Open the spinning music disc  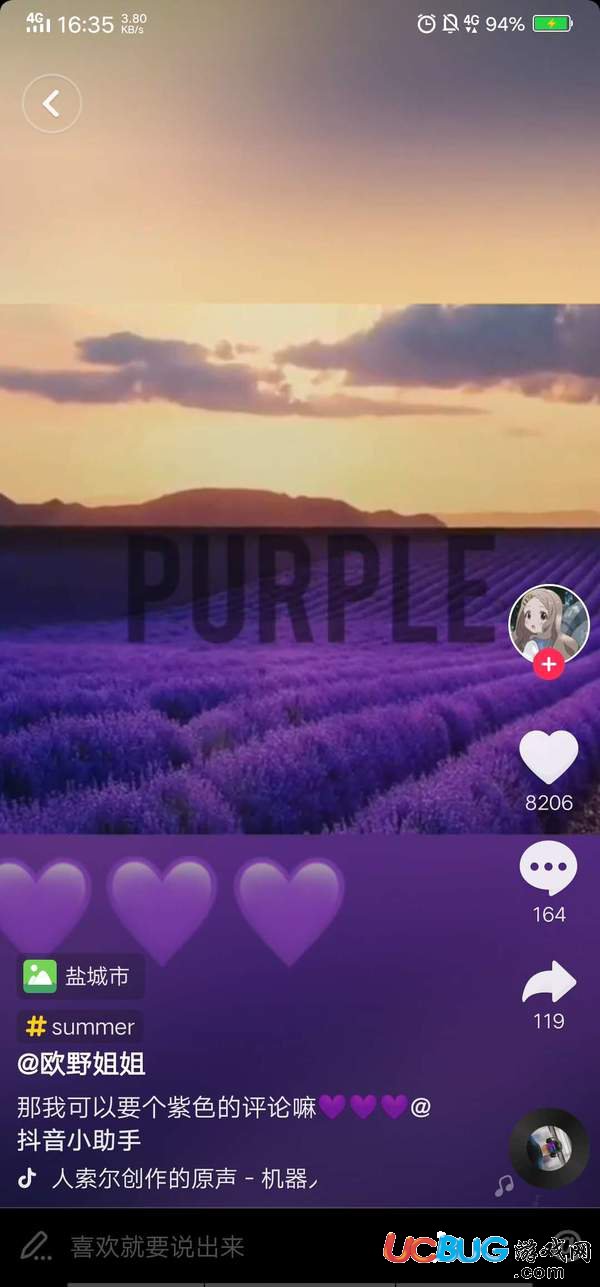pos(549,1148)
